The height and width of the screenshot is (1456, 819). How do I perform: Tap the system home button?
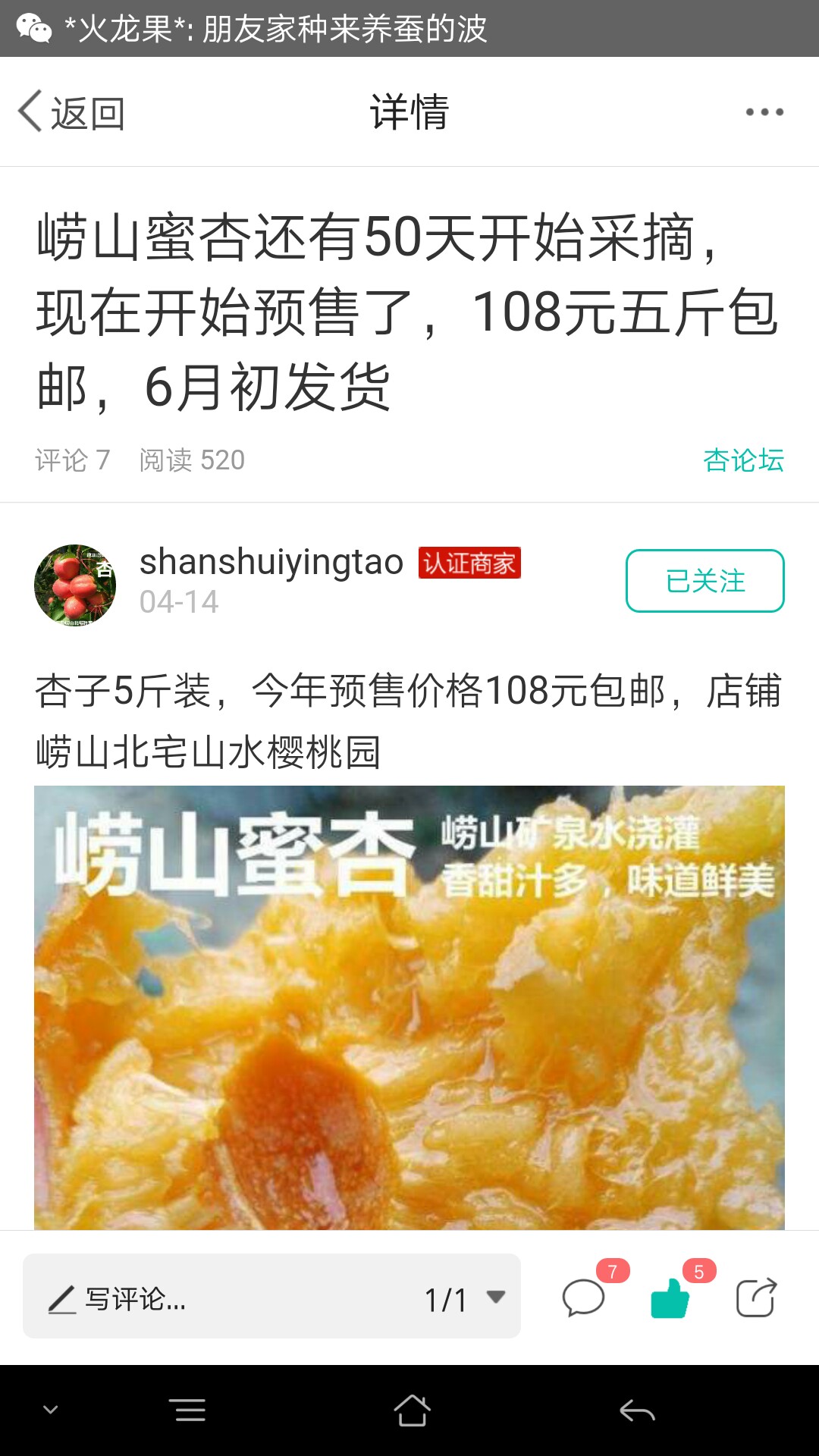412,1410
